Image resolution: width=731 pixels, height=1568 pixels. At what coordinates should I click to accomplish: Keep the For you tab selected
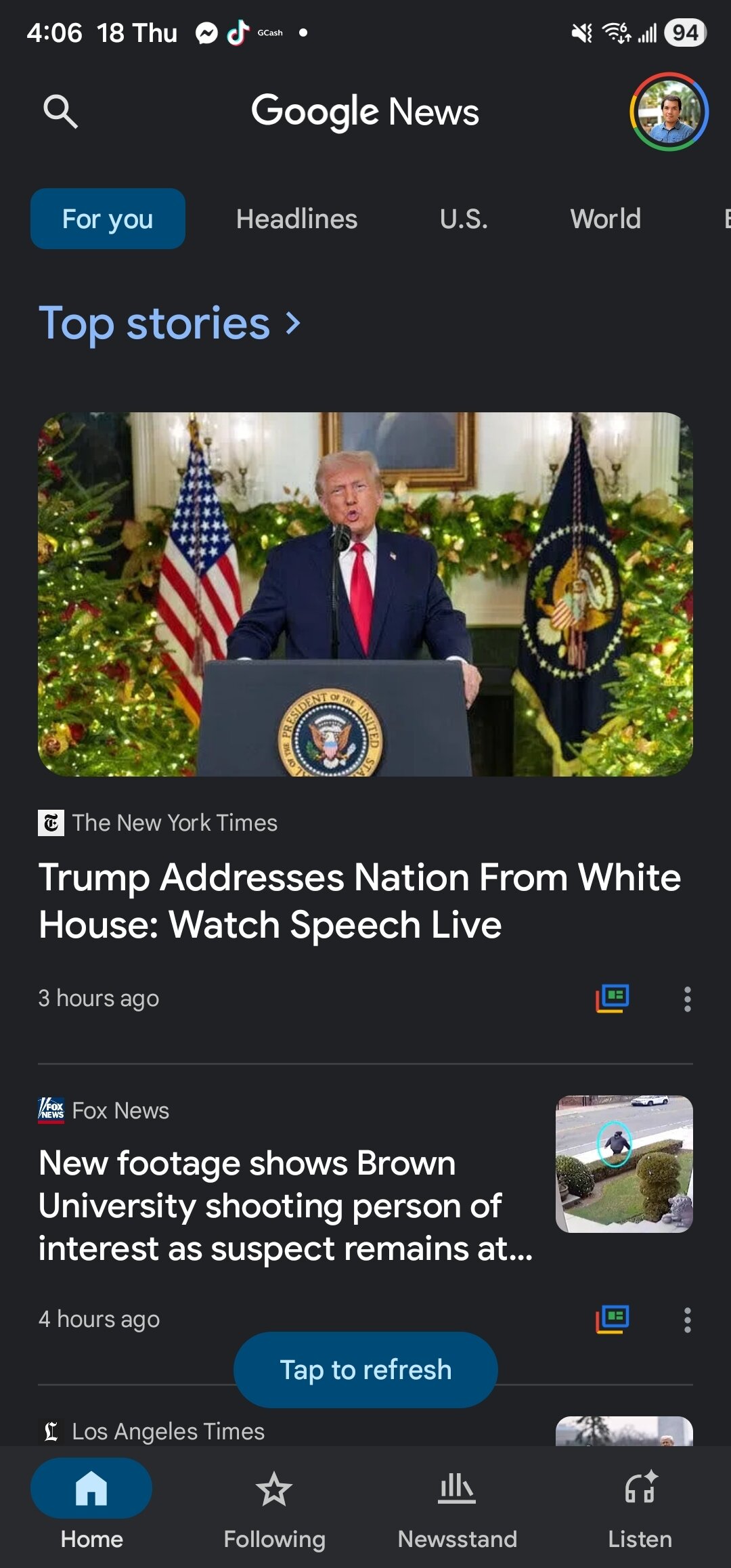point(107,219)
